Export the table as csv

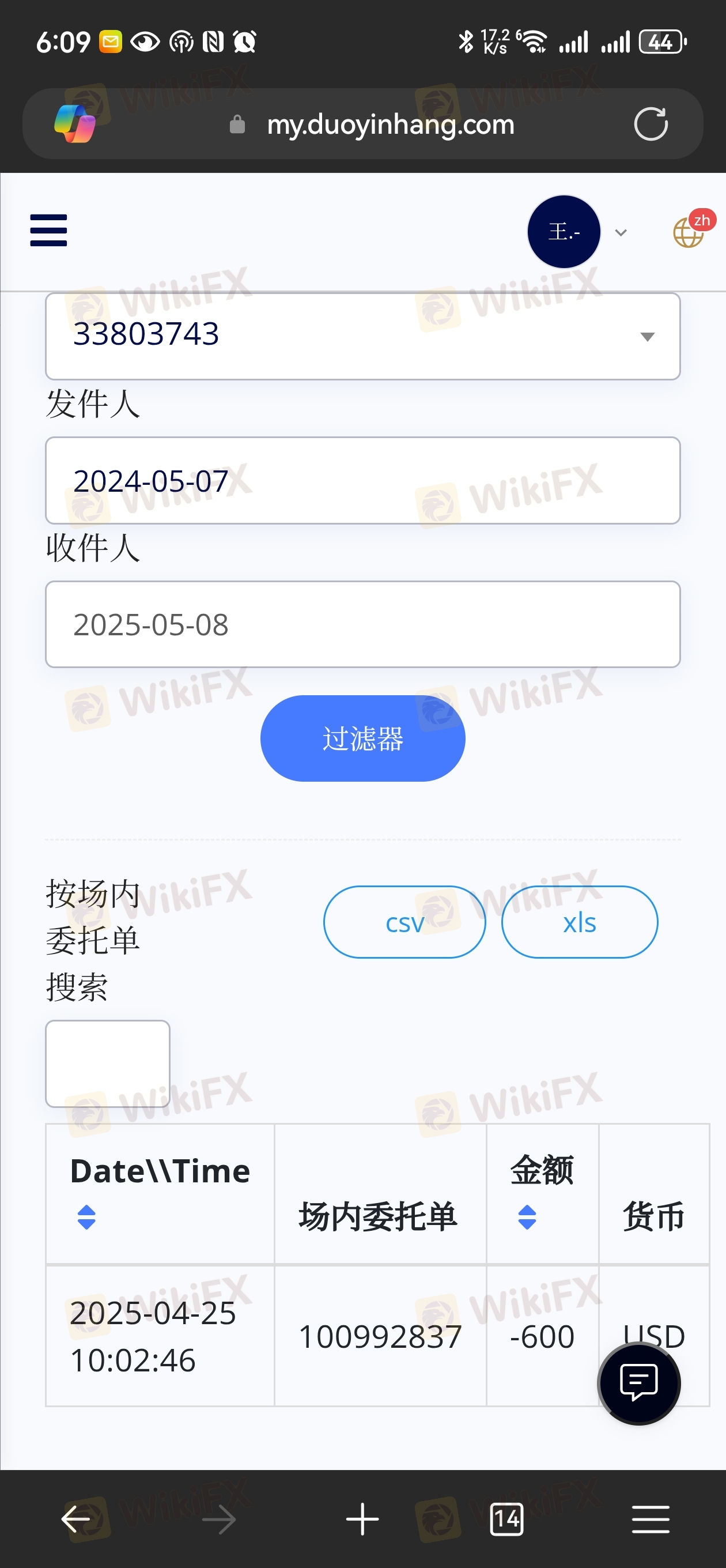click(x=404, y=922)
